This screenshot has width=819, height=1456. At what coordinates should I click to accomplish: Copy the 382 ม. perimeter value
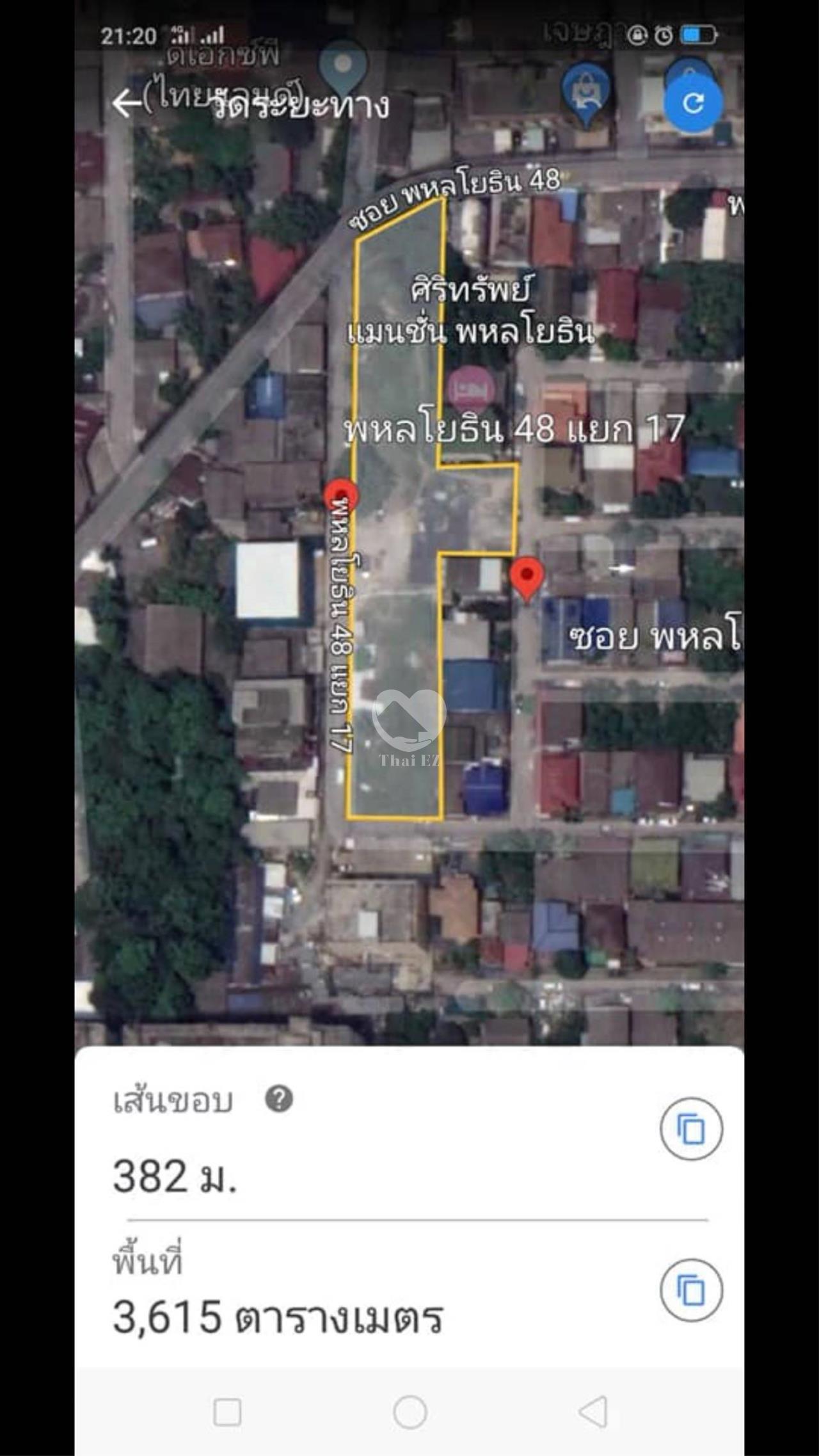691,1129
